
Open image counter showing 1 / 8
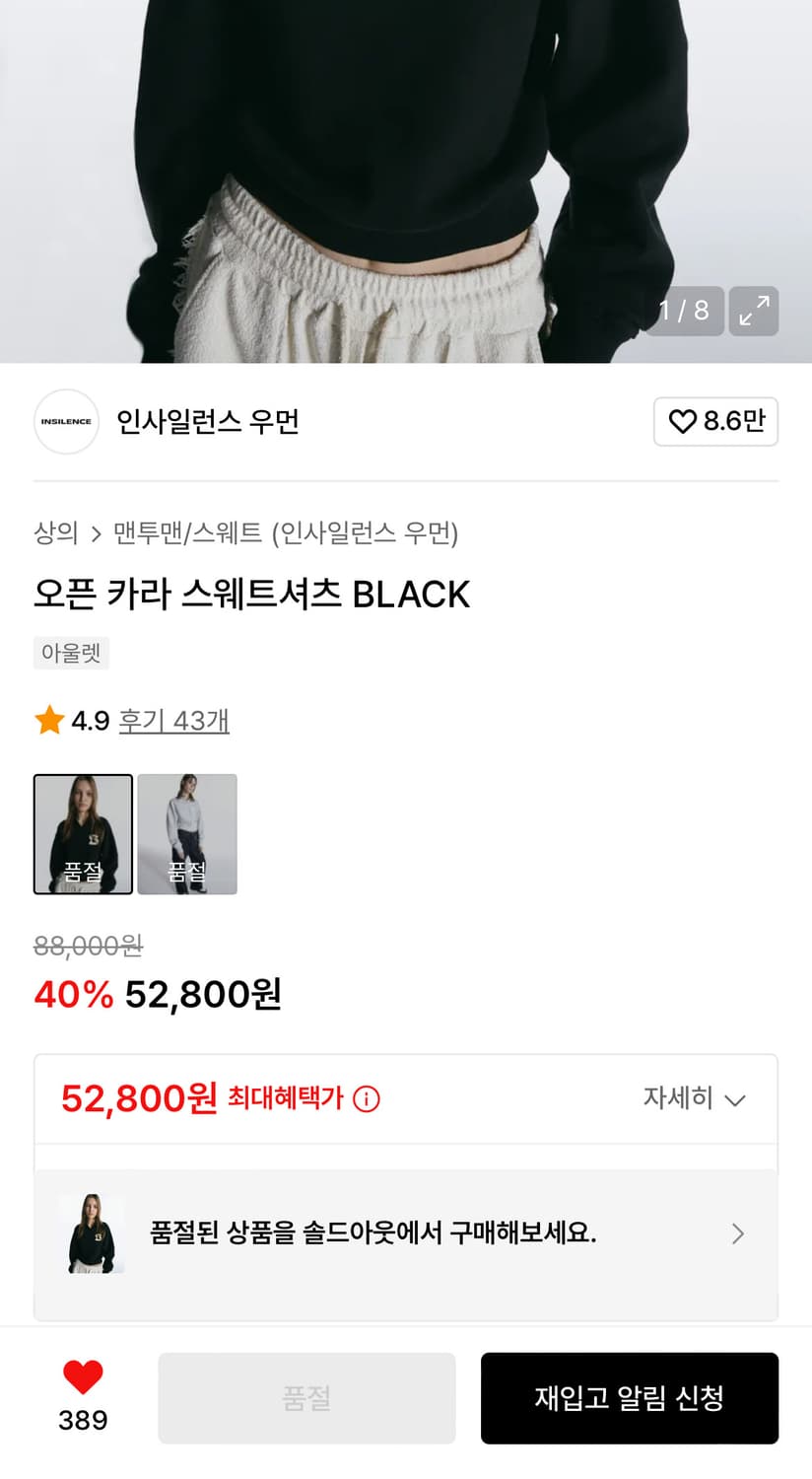684,311
